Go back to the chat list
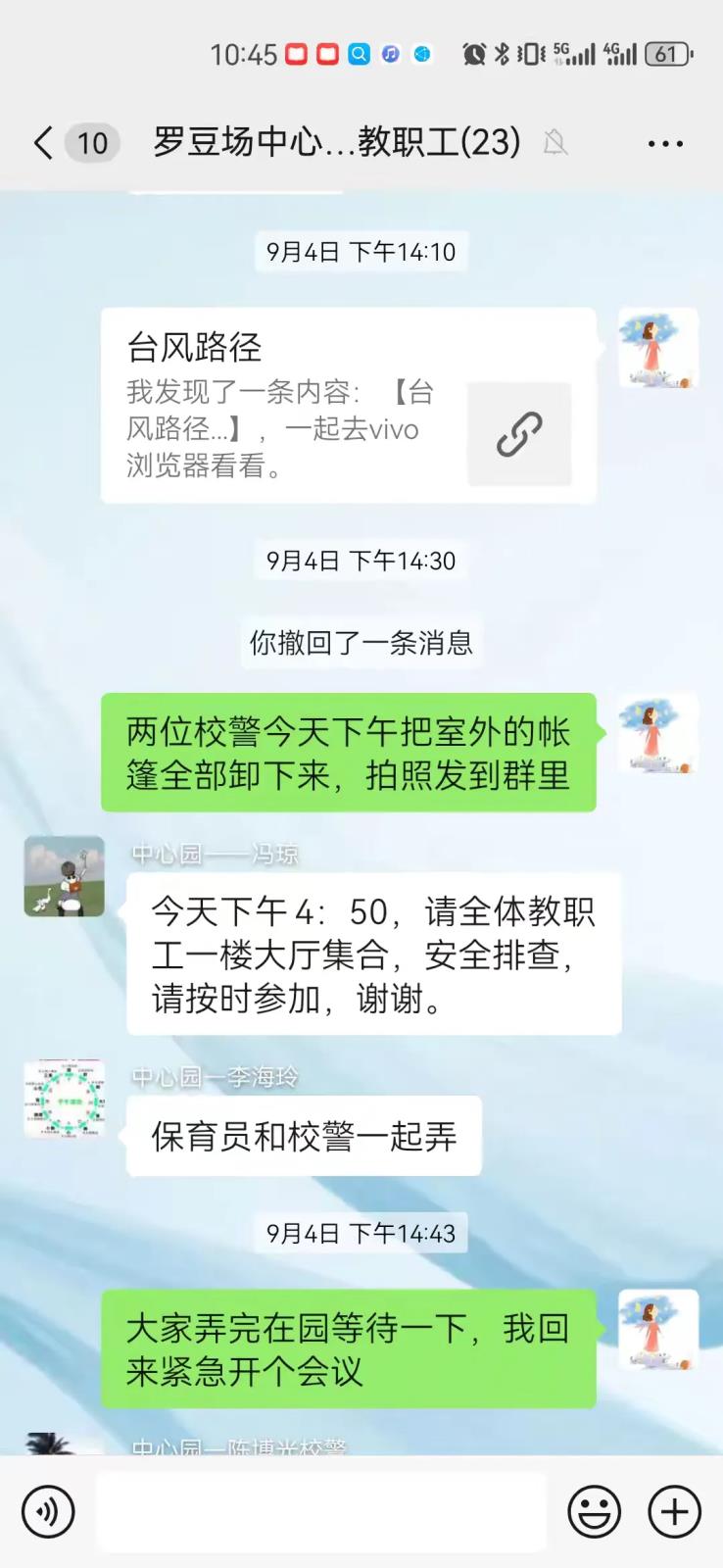 point(44,143)
